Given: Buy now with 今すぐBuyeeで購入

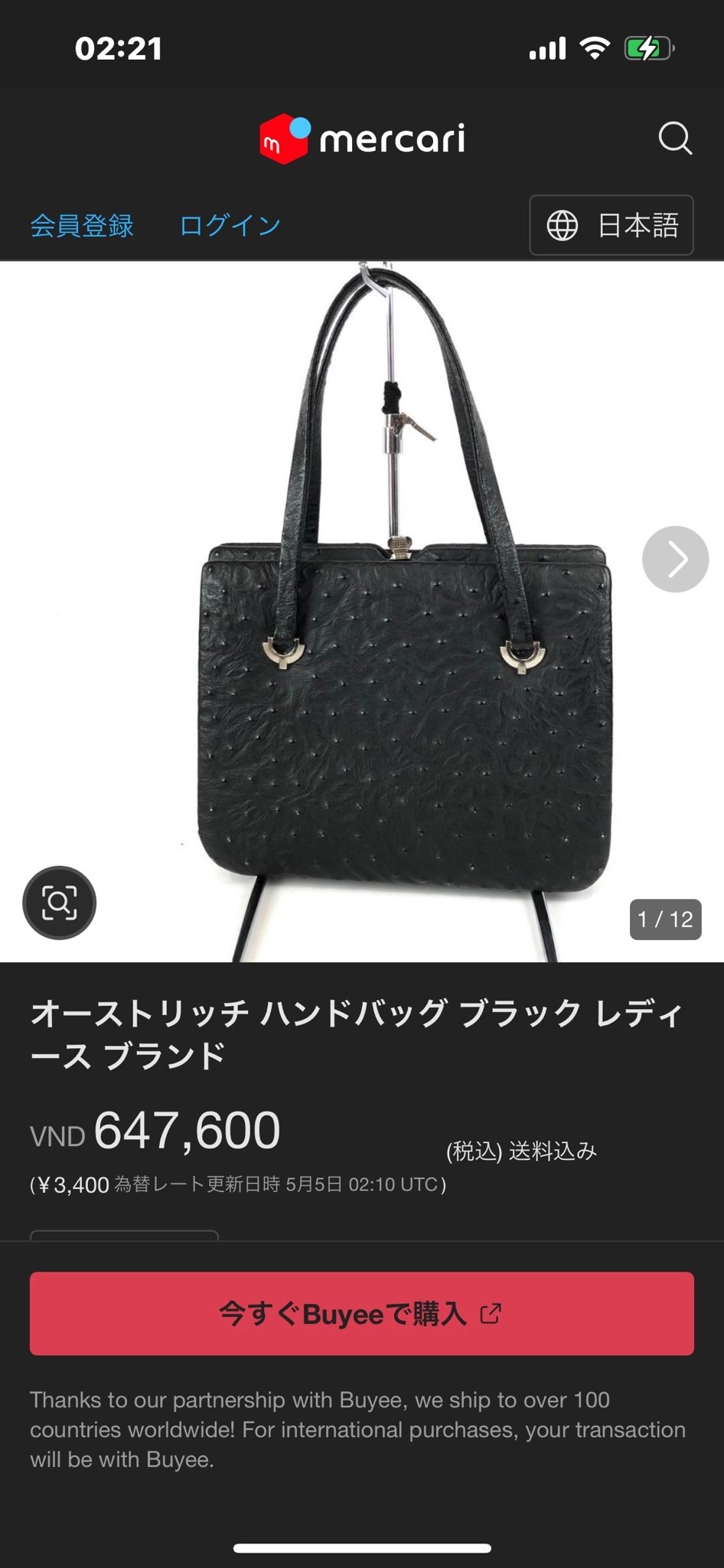Looking at the screenshot, I should [x=362, y=1313].
